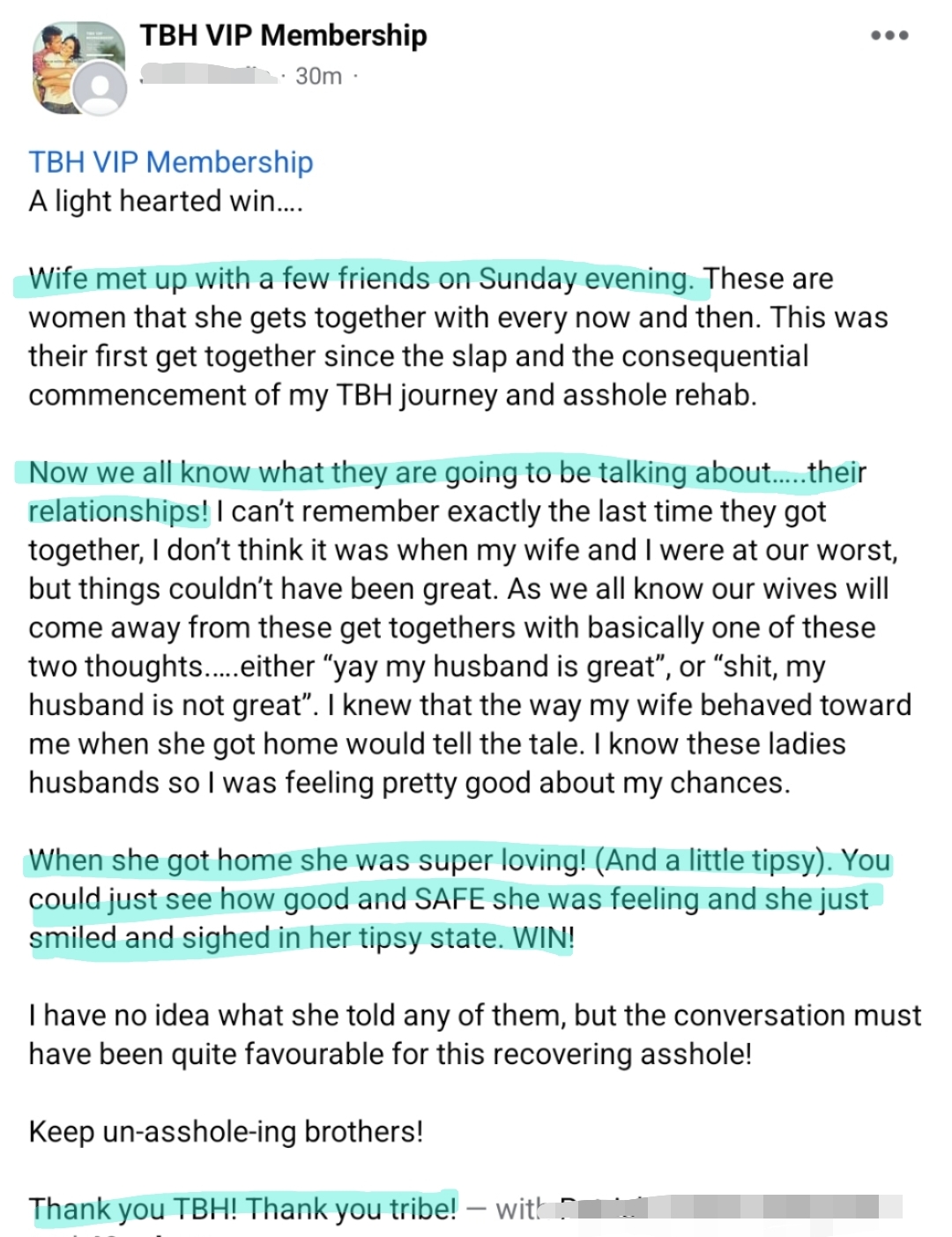This screenshot has height=1237, width=952.
Task: Open the TBH VIP Membership group header
Action: 283,35
